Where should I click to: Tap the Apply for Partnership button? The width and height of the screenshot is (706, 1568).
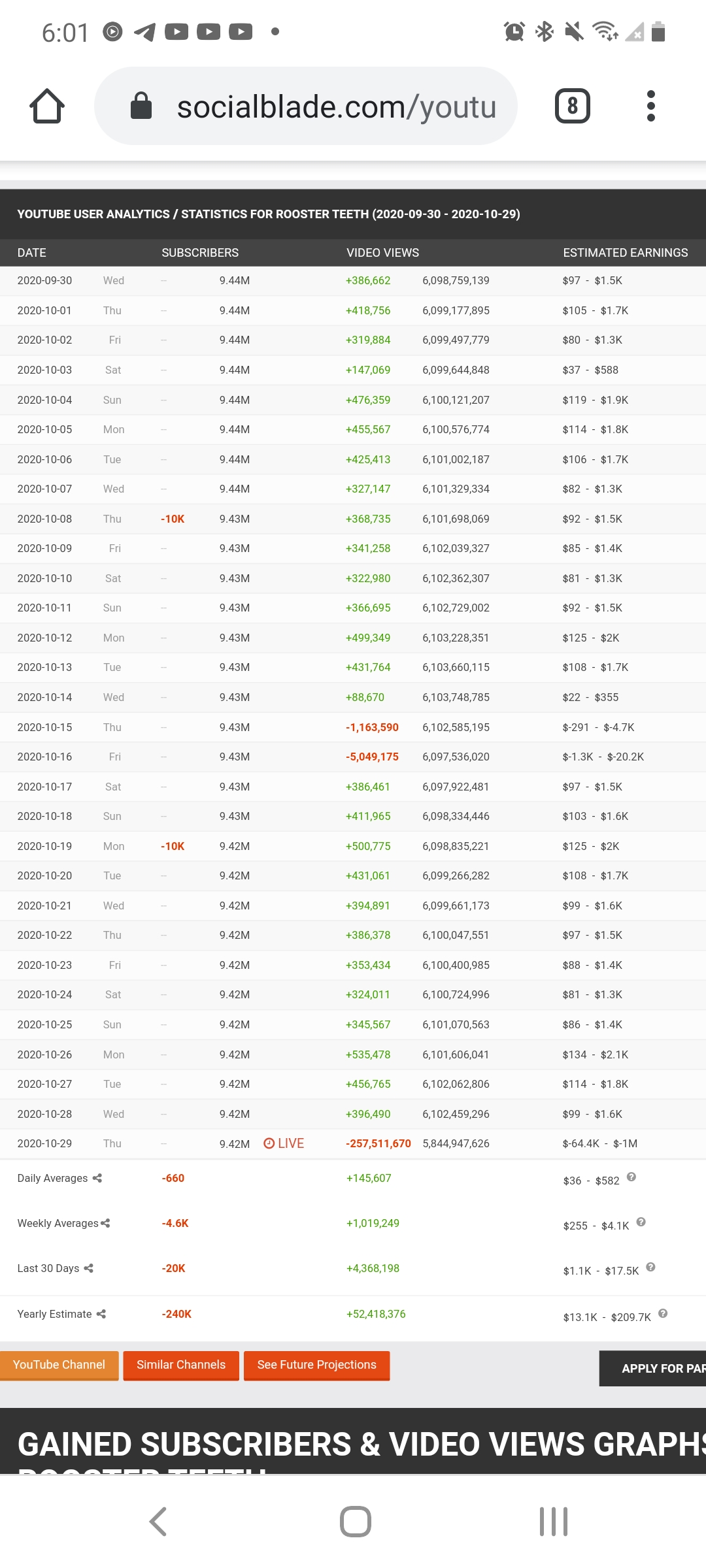pyautogui.click(x=652, y=1368)
